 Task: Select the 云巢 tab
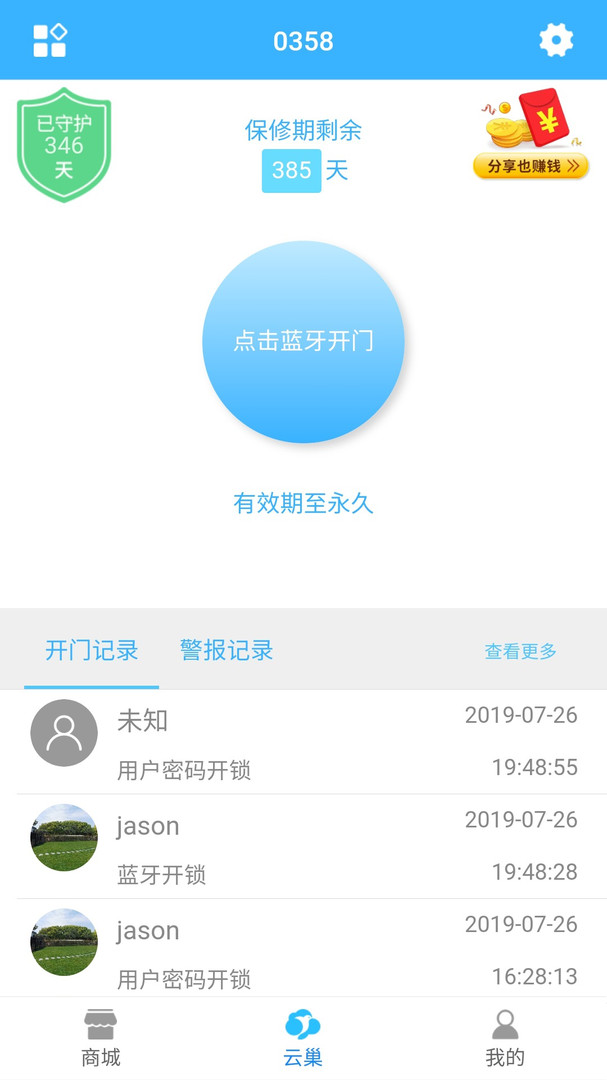(x=303, y=1038)
